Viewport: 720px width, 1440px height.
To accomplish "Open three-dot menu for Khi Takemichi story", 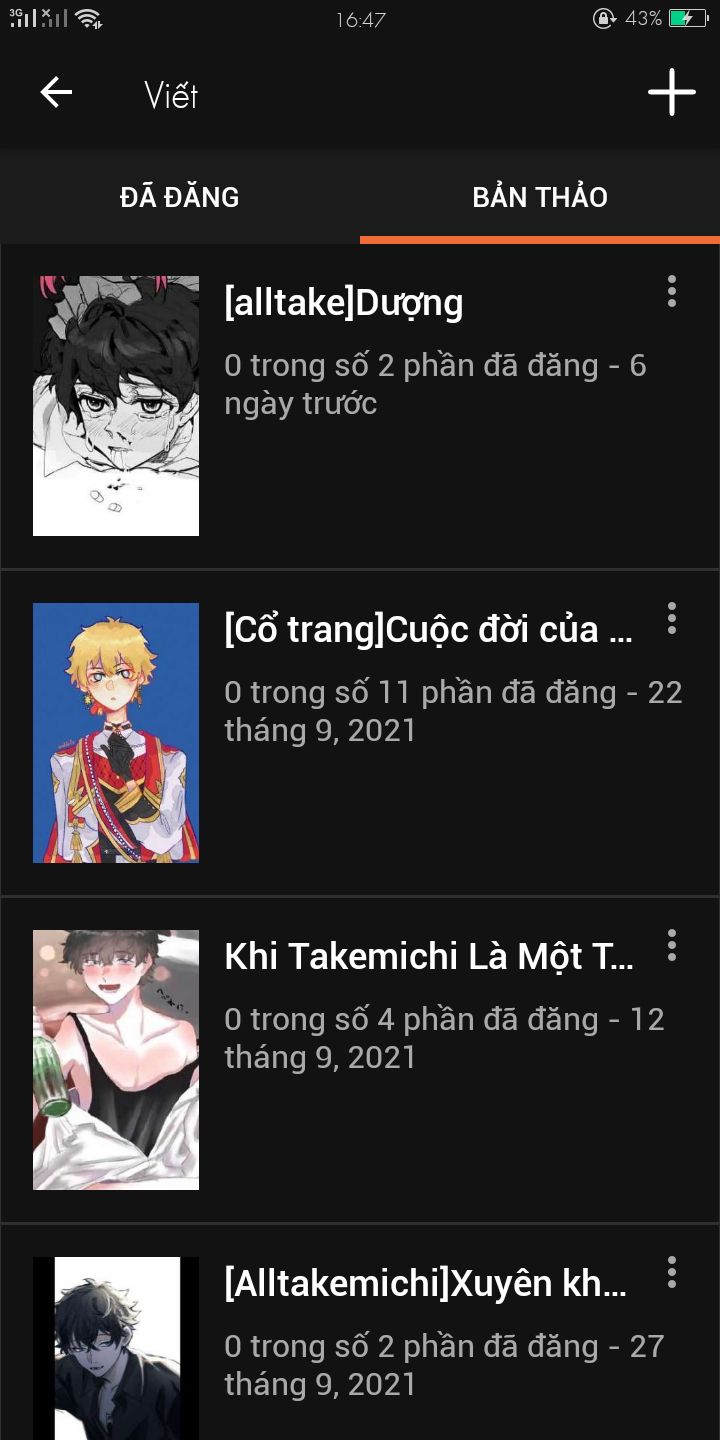I will click(x=671, y=945).
